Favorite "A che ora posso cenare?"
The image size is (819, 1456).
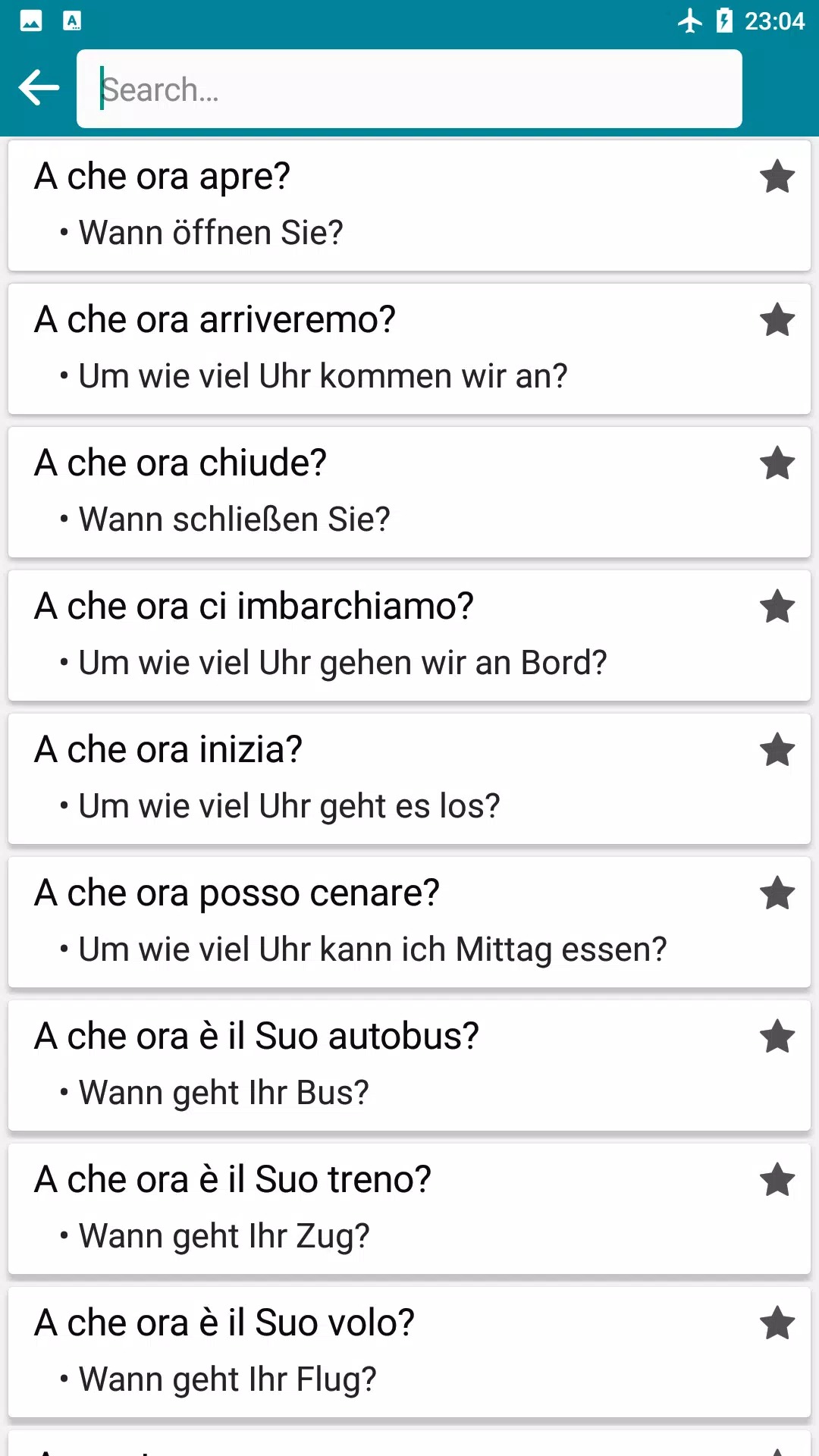point(777,893)
